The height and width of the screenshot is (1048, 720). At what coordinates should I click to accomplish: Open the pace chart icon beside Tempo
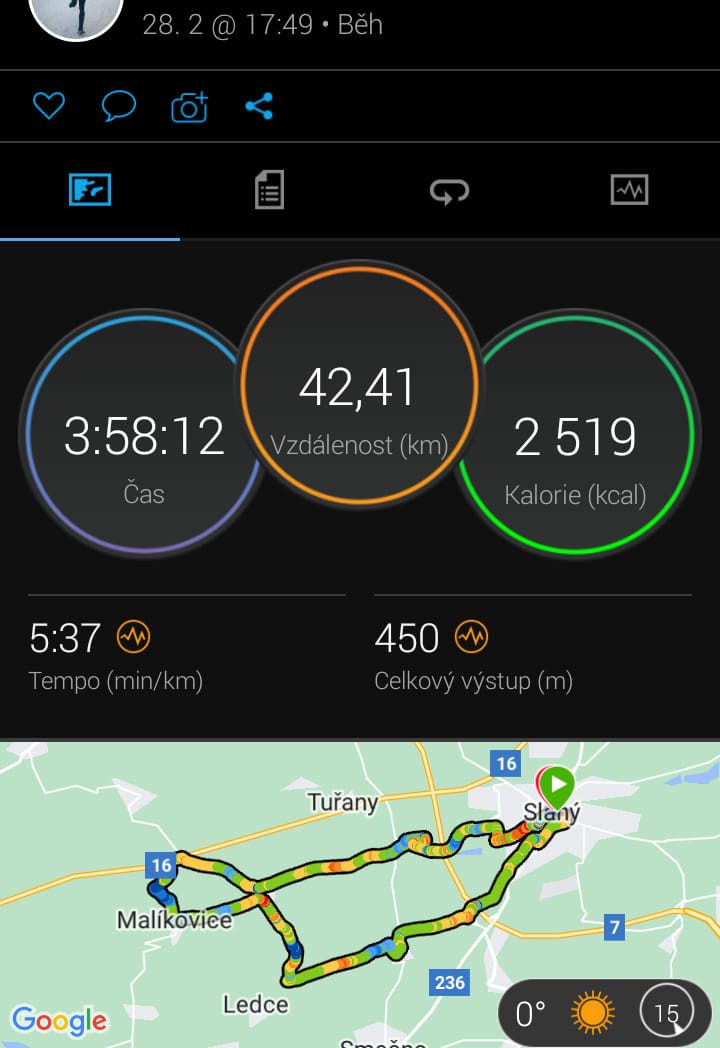(x=133, y=636)
